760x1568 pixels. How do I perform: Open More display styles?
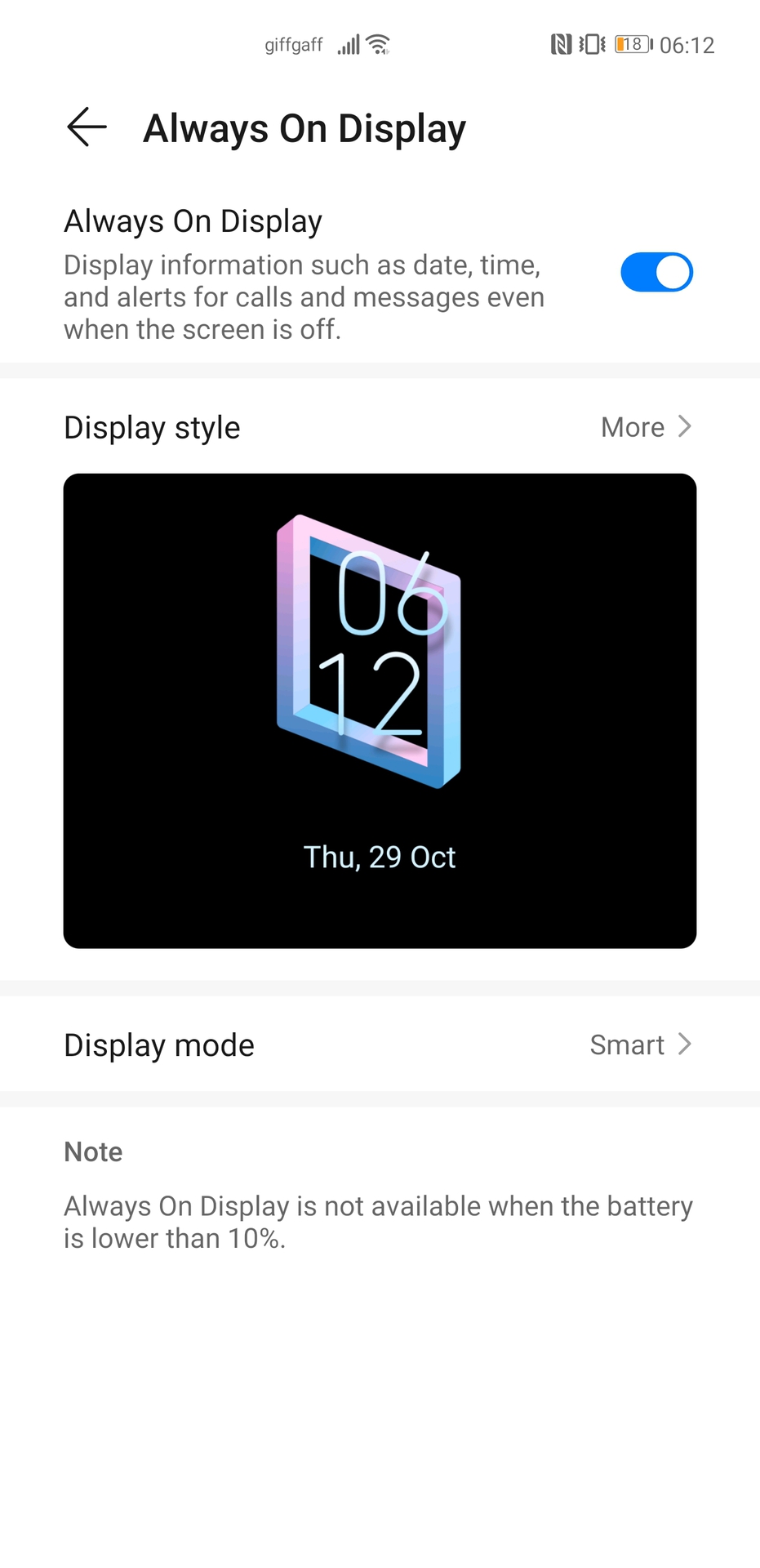tap(646, 427)
